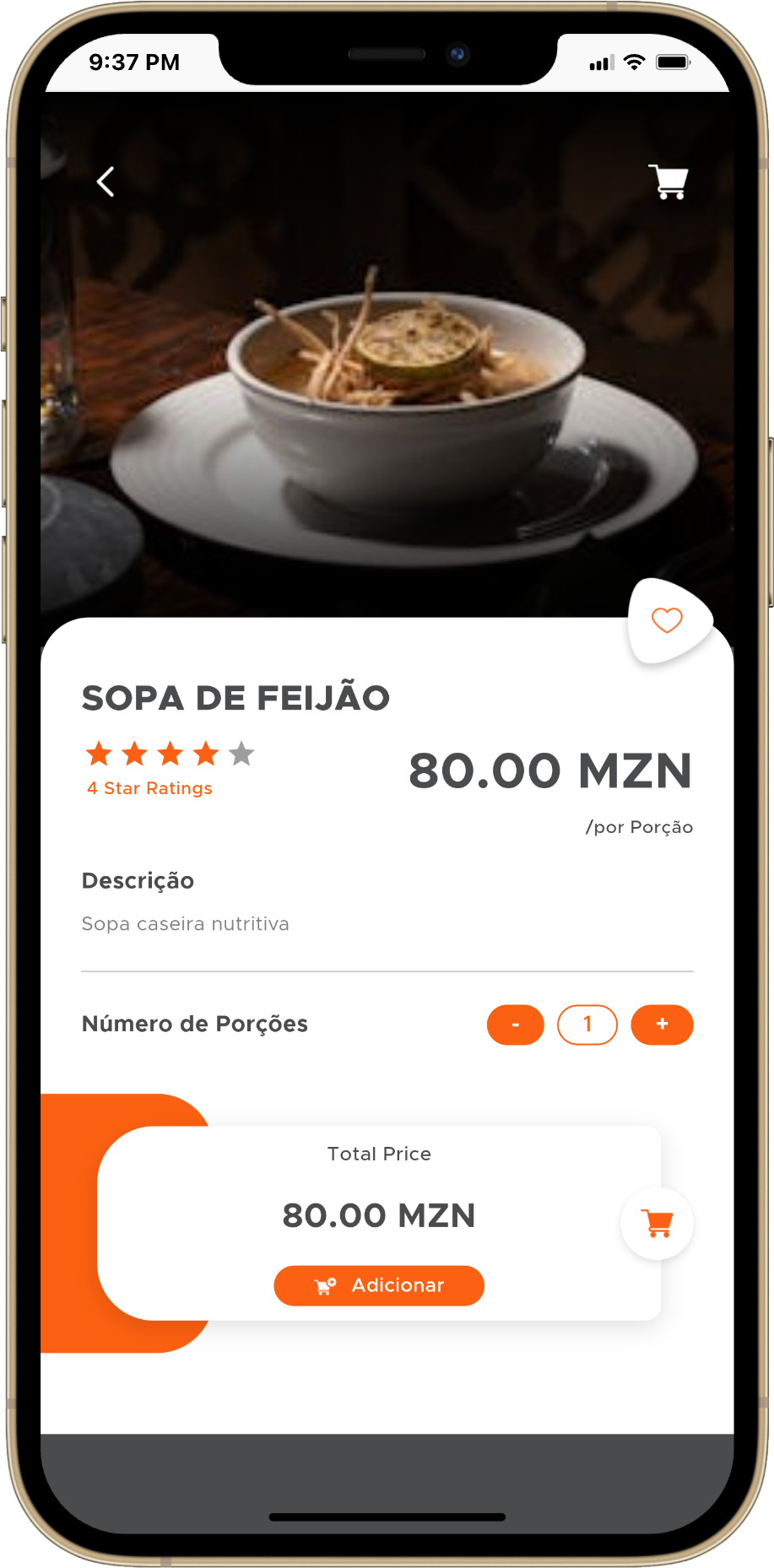Expand the Descrição section

coord(138,879)
